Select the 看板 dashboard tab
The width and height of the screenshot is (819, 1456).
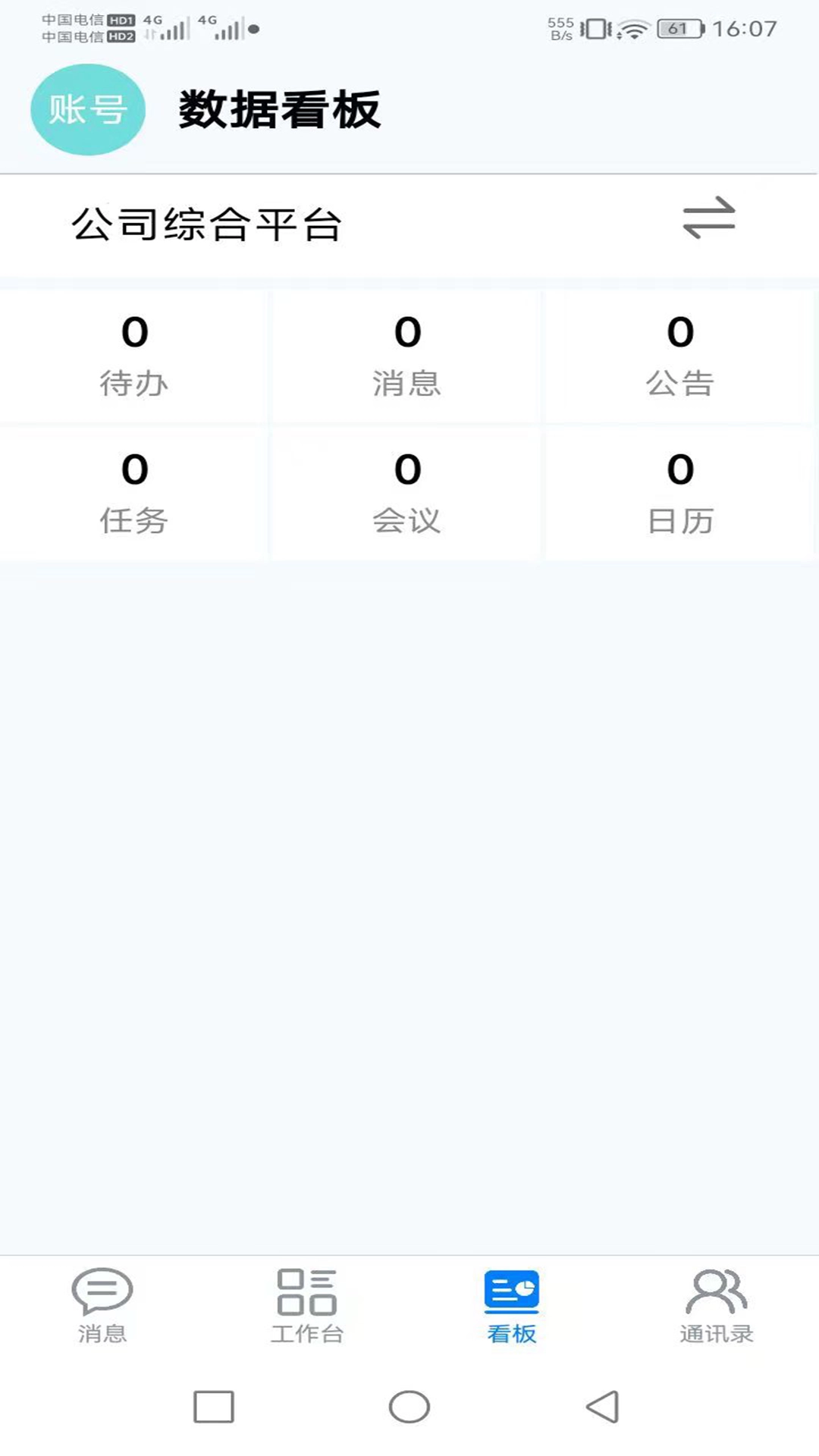point(512,1305)
